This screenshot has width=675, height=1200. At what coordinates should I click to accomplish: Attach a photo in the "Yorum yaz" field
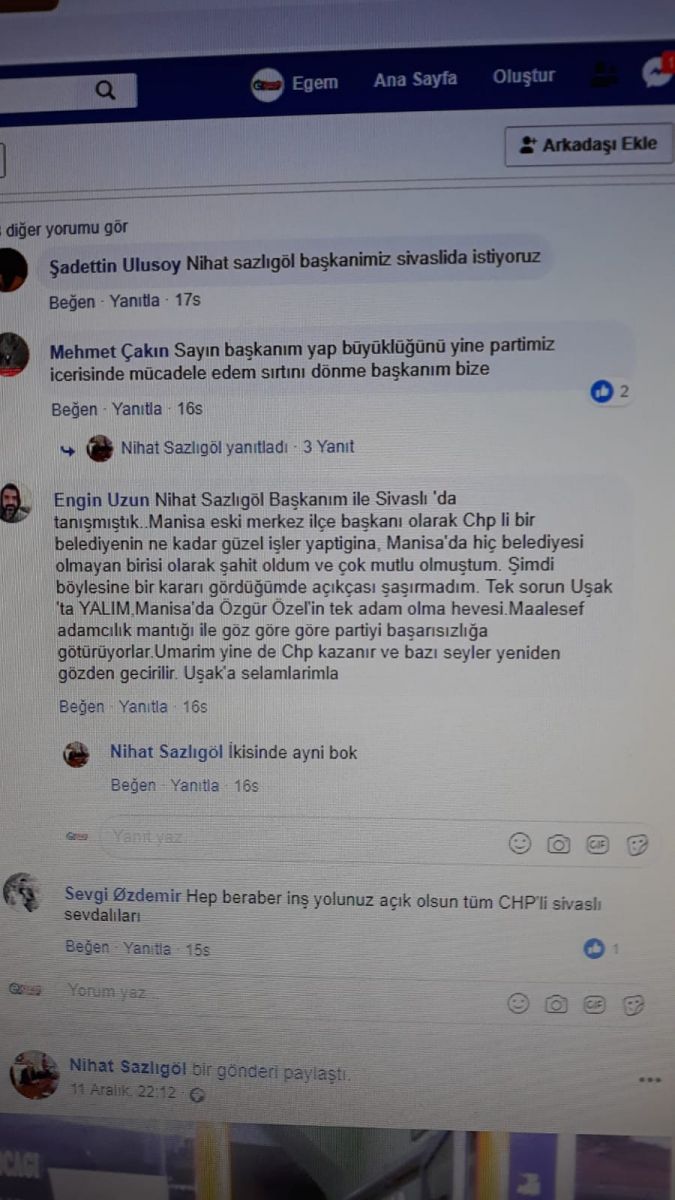pos(557,1004)
